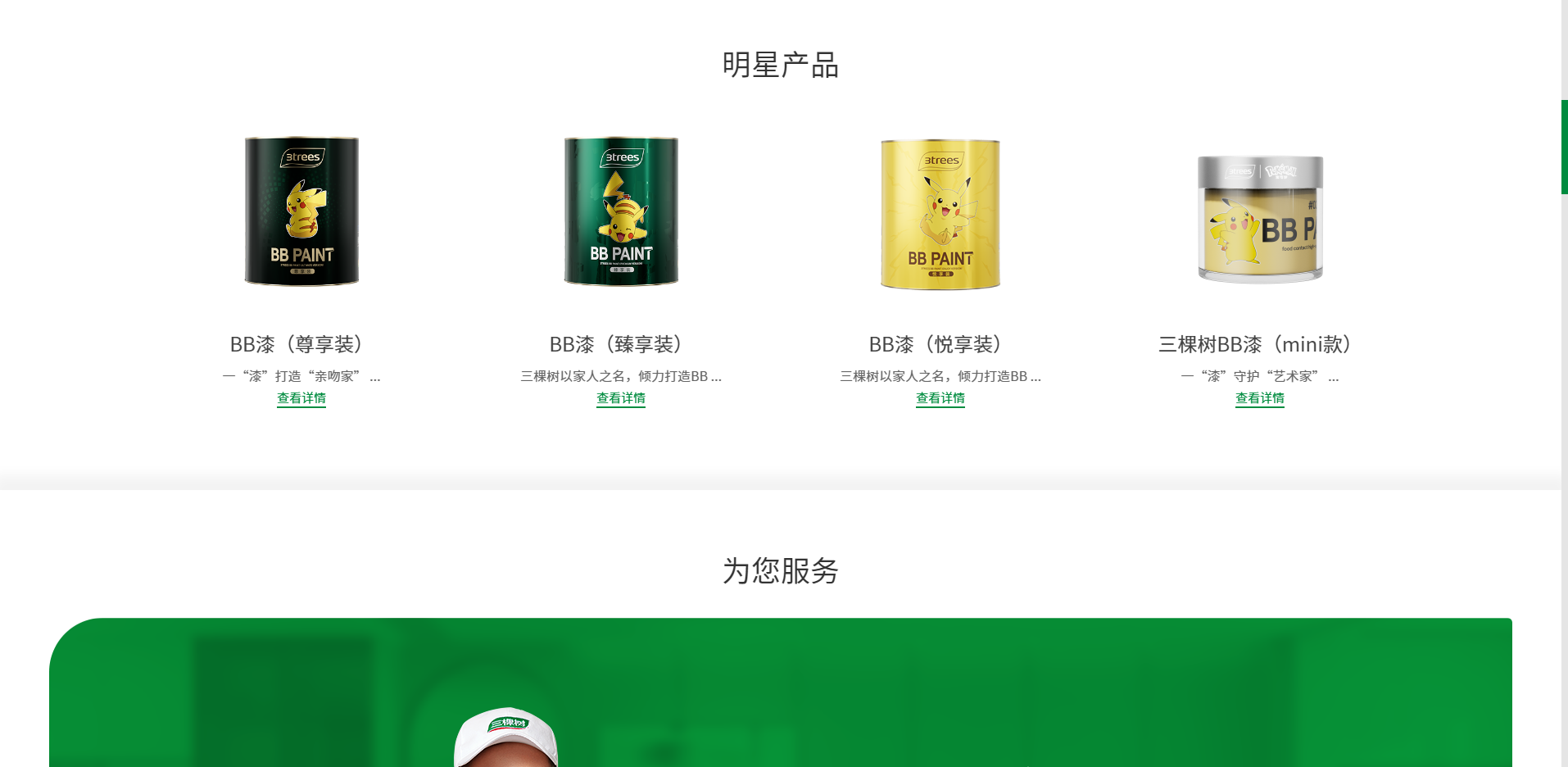The height and width of the screenshot is (767, 1568).
Task: Open 查看详情 link under BB漆（尊享装）
Action: pyautogui.click(x=301, y=398)
